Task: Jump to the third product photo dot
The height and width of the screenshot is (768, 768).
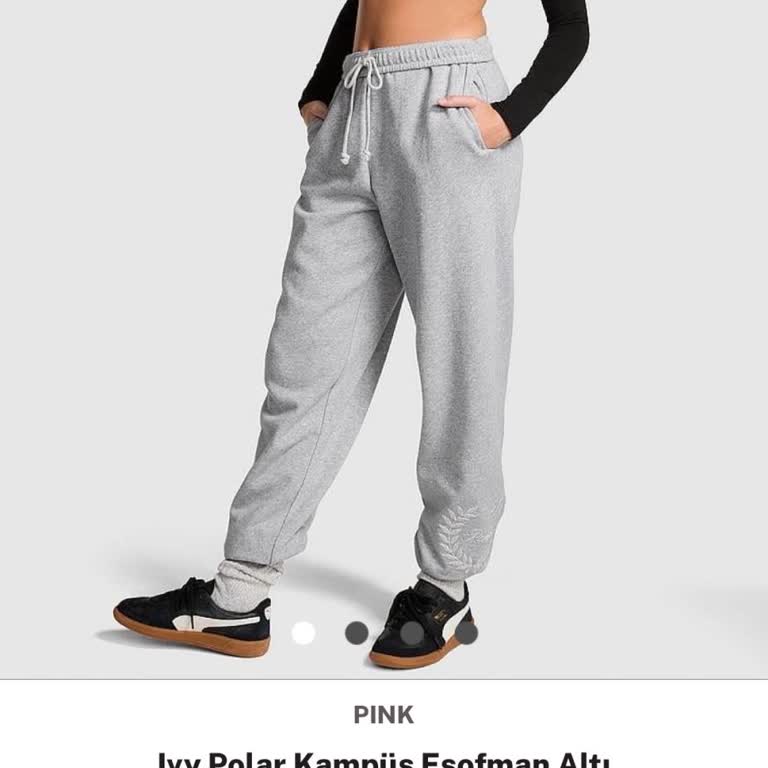Action: 412,633
